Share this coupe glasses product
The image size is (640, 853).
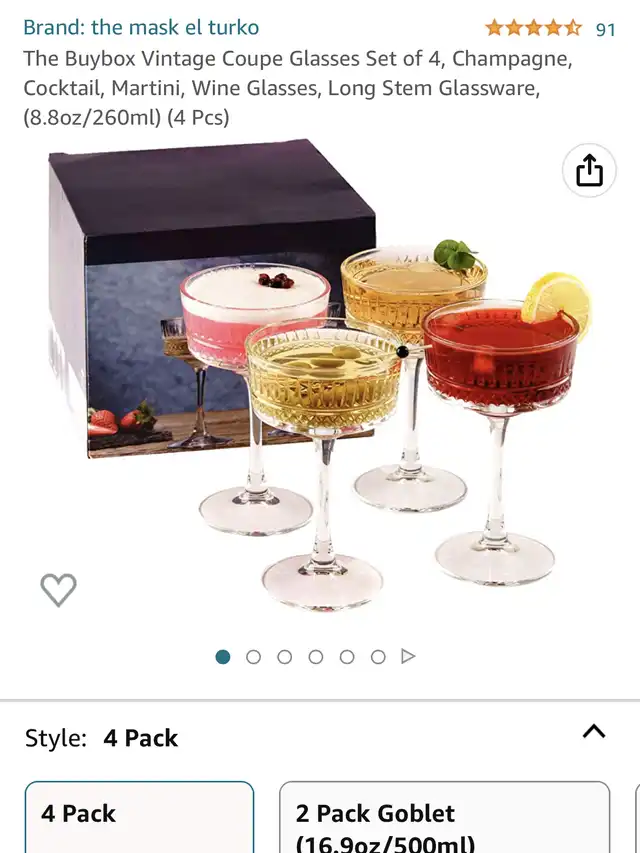coord(590,171)
